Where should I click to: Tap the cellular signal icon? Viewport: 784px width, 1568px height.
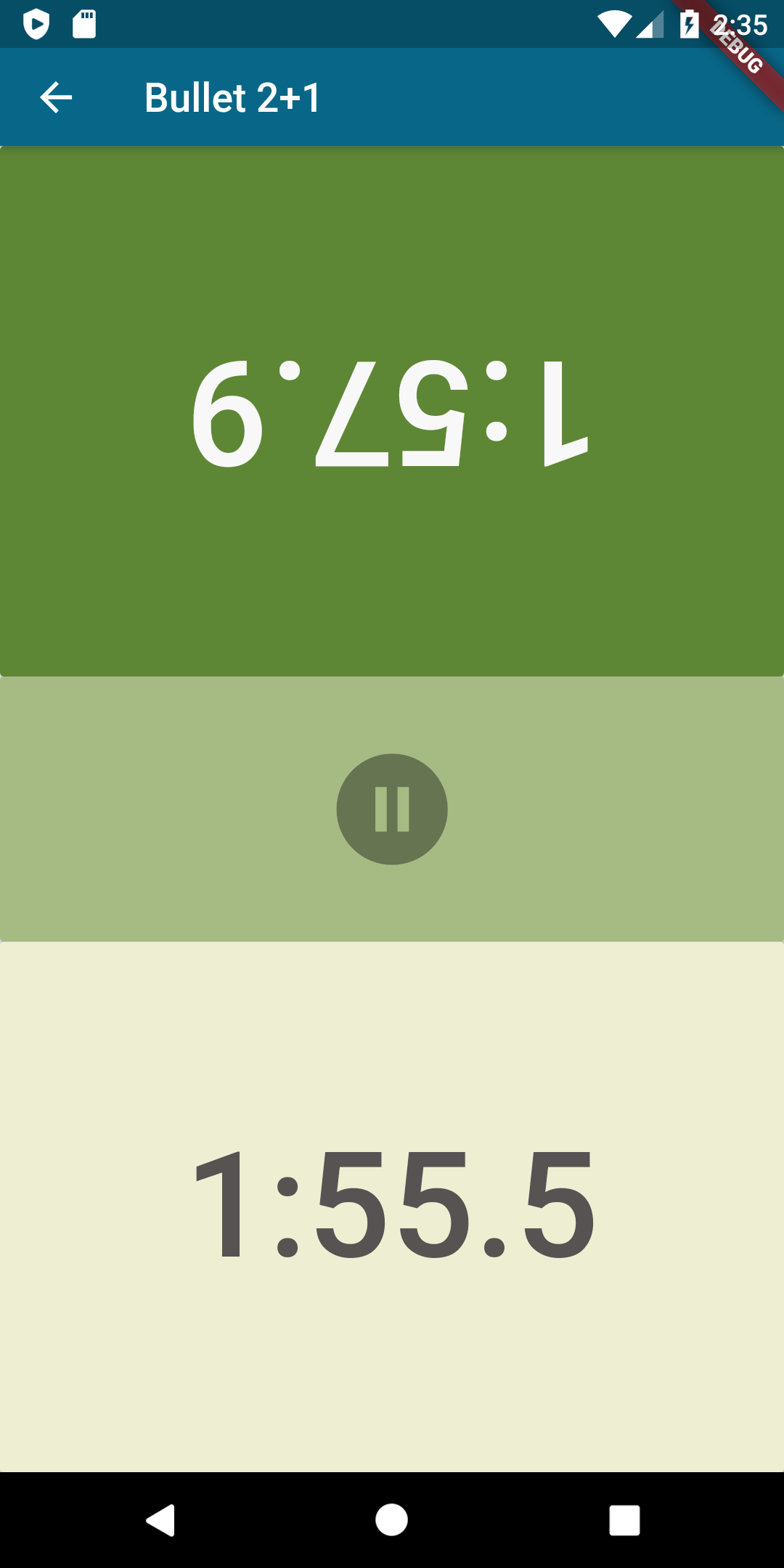pos(650,24)
